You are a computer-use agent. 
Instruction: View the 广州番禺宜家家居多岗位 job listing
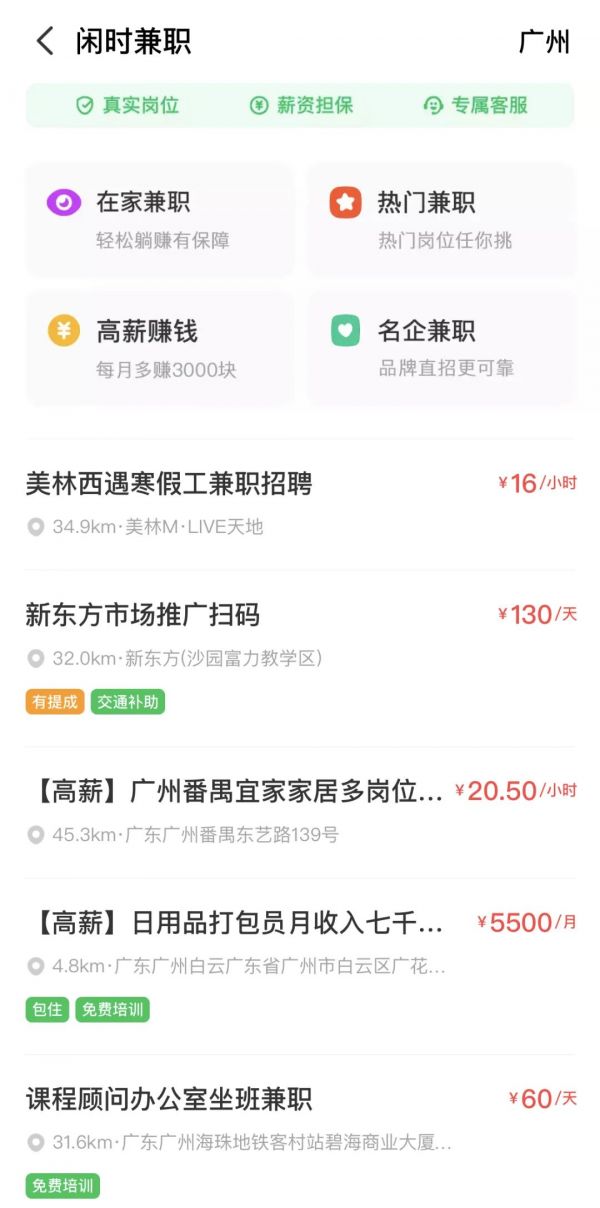[300, 811]
